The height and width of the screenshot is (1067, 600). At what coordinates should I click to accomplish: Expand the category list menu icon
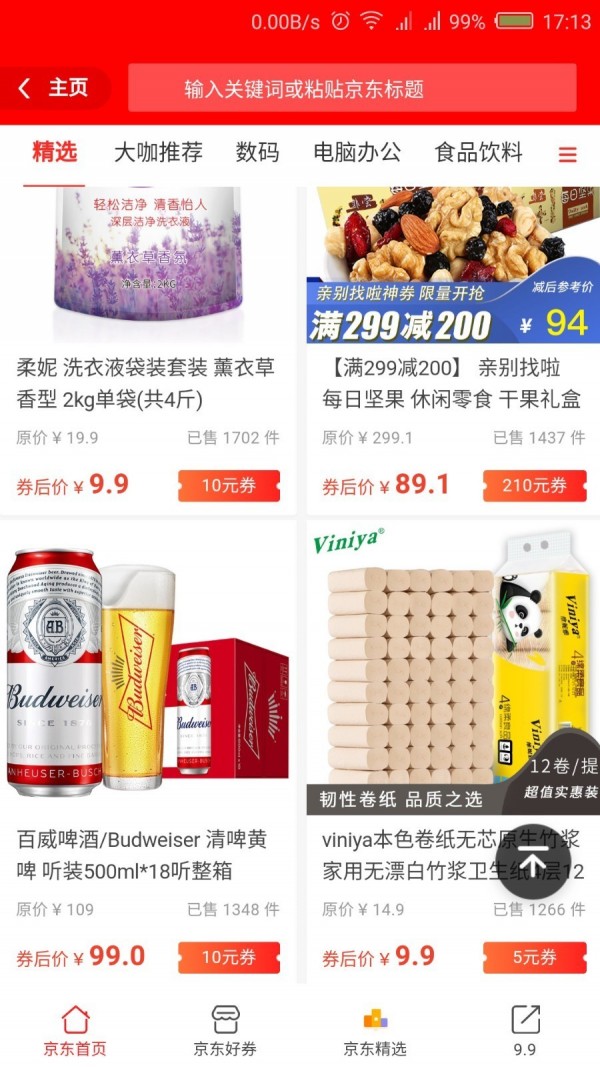[567, 155]
